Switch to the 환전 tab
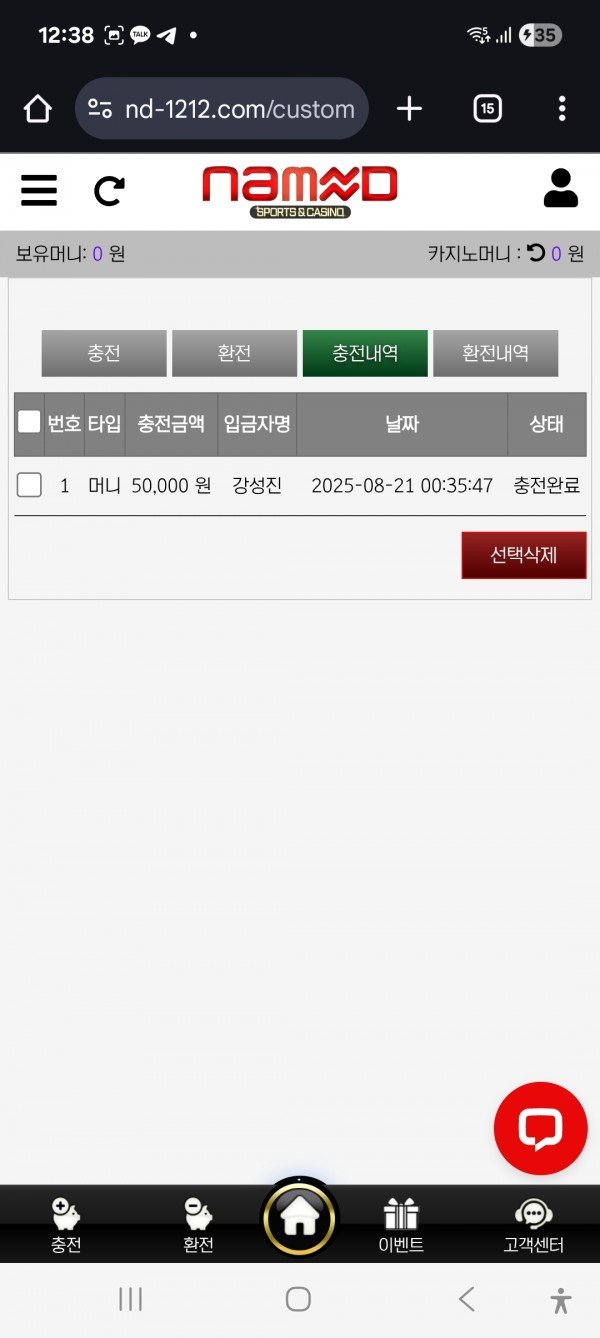The image size is (600, 1338). pyautogui.click(x=234, y=353)
